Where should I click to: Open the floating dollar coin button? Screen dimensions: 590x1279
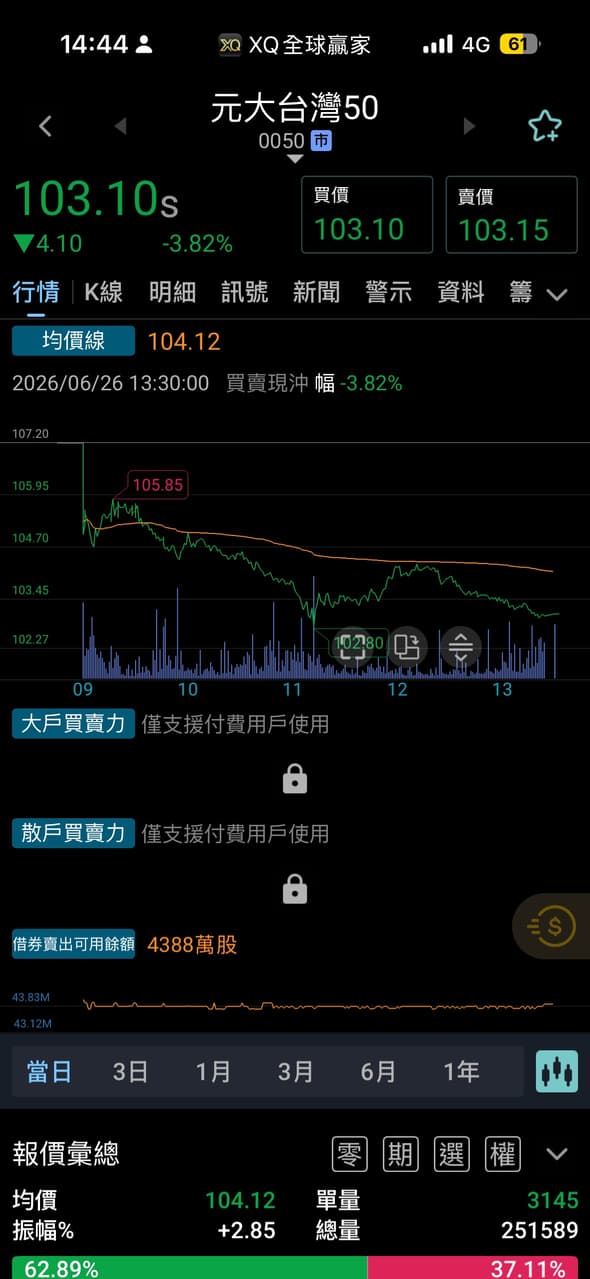click(550, 927)
